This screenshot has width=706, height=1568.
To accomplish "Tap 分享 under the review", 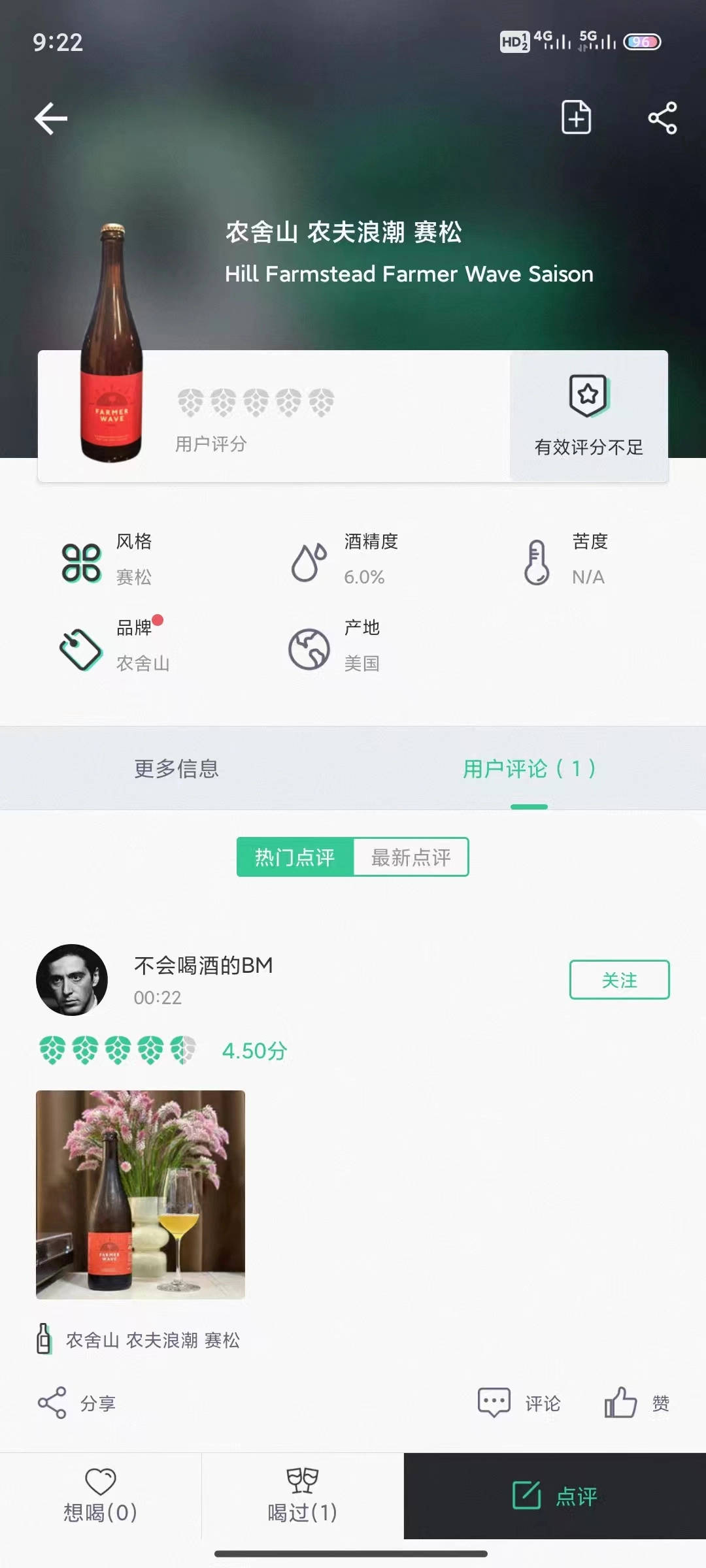I will pos(77,1403).
